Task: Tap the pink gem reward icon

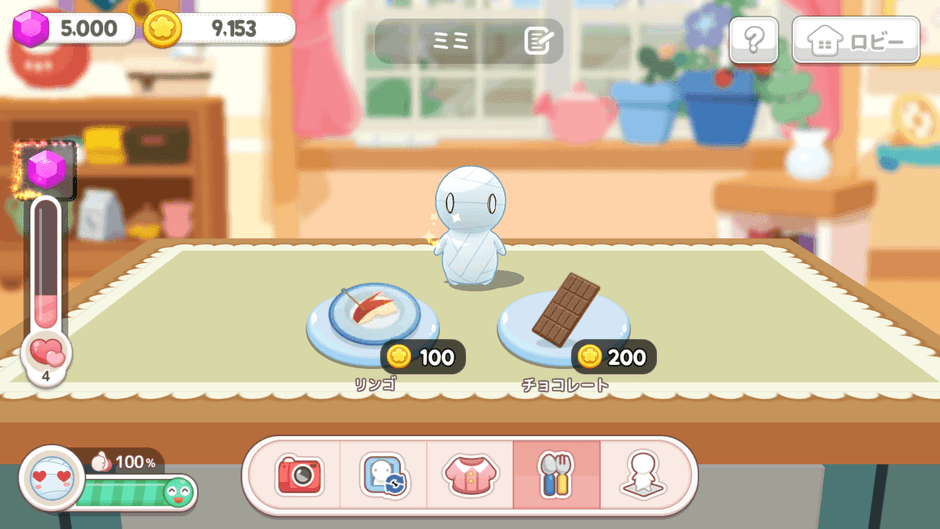Action: point(46,169)
